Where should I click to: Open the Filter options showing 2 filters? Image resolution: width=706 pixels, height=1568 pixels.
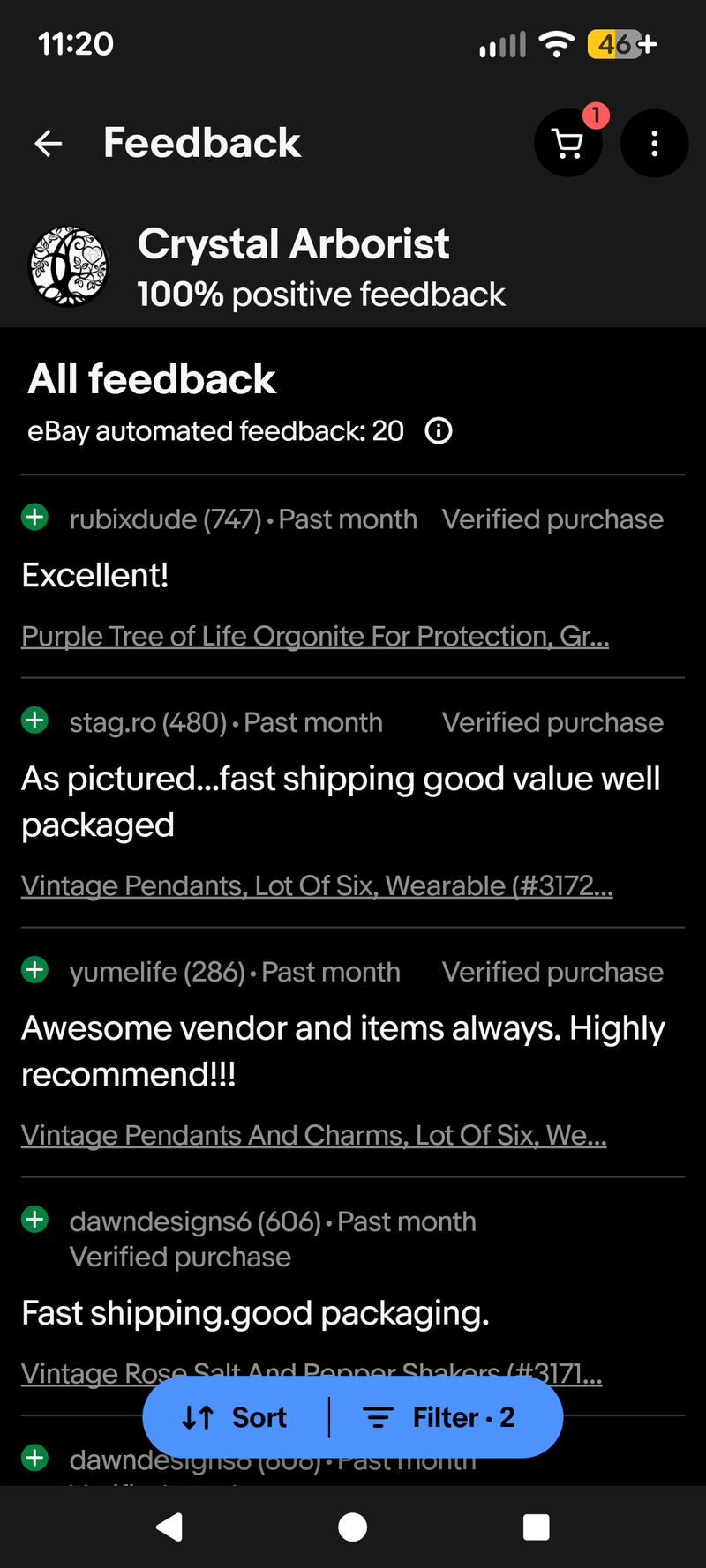(447, 1417)
